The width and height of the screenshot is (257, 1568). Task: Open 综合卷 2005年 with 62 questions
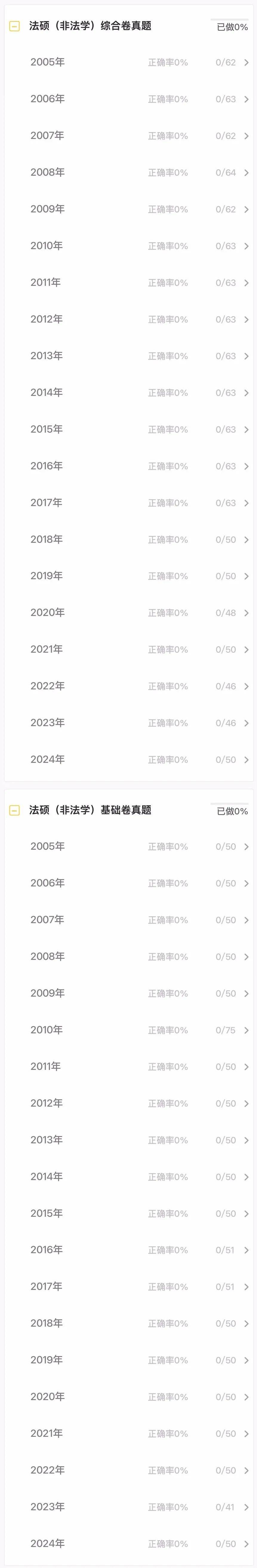point(129,62)
